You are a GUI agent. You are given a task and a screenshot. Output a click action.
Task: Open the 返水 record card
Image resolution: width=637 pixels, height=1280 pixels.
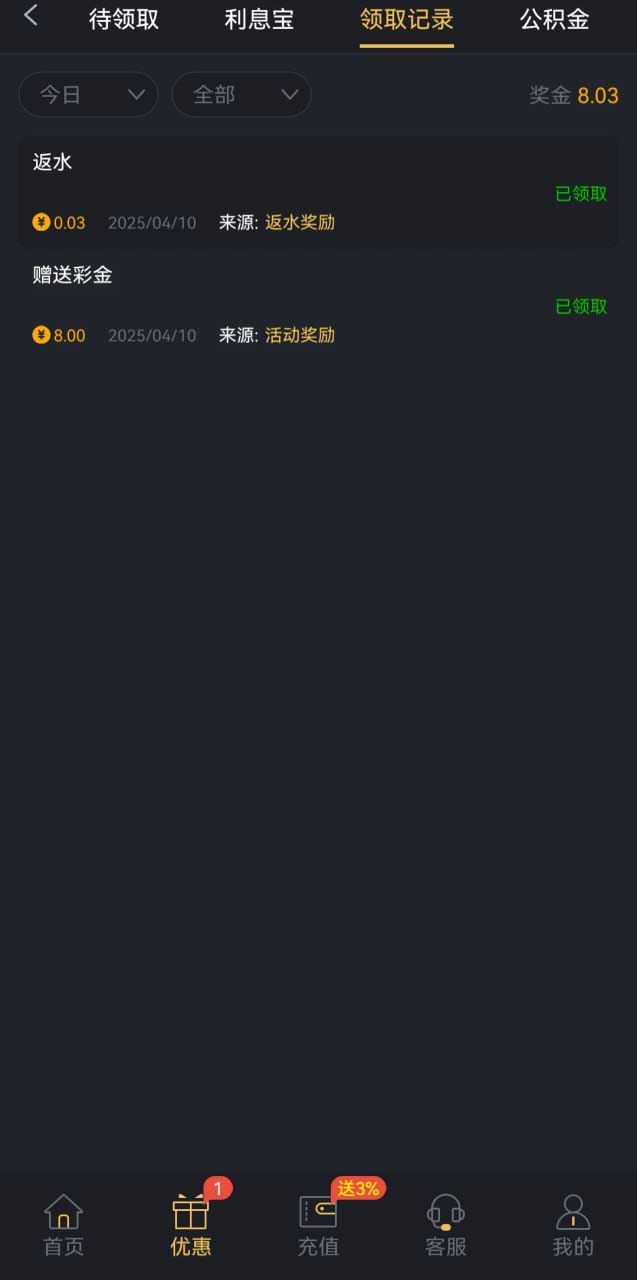click(x=318, y=192)
